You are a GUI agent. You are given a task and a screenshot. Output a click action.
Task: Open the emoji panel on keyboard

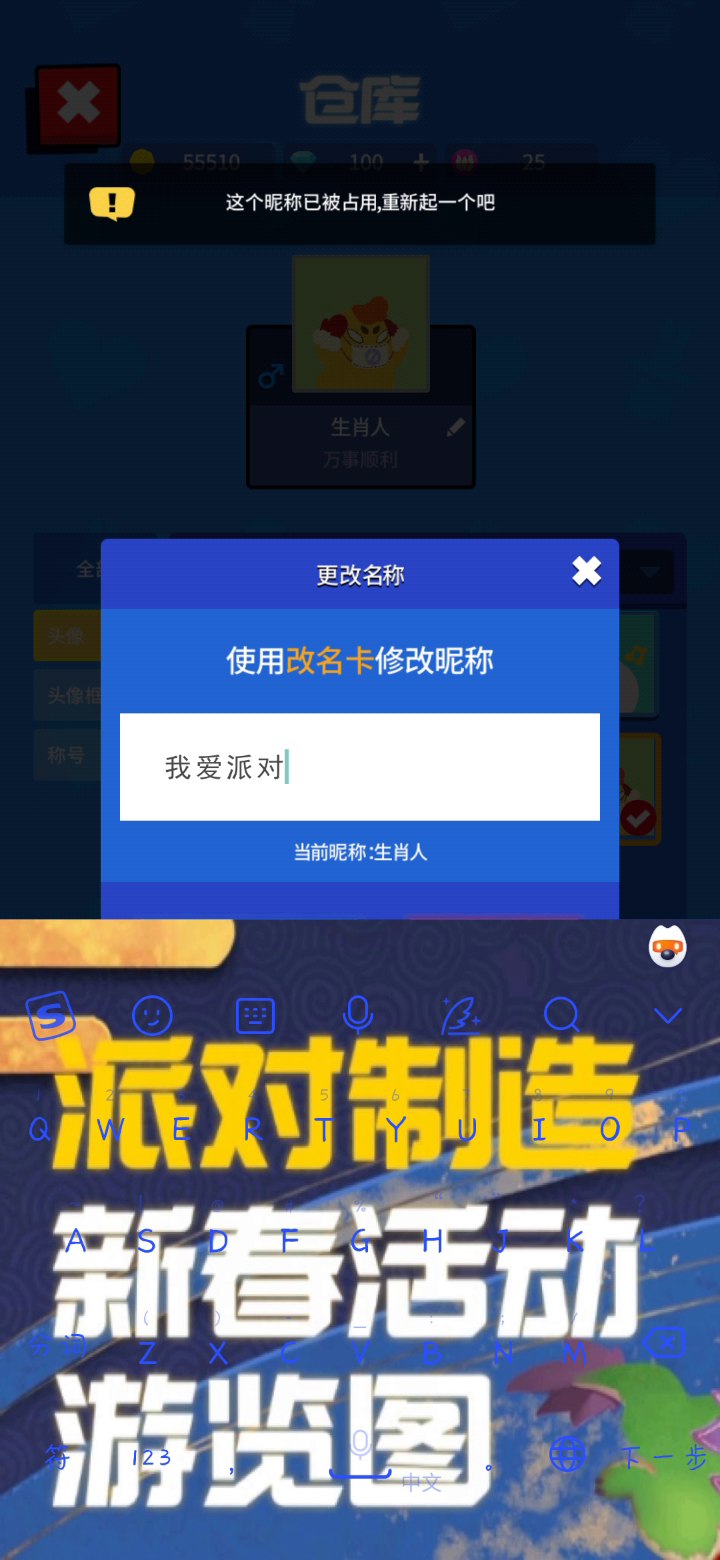click(x=152, y=1016)
